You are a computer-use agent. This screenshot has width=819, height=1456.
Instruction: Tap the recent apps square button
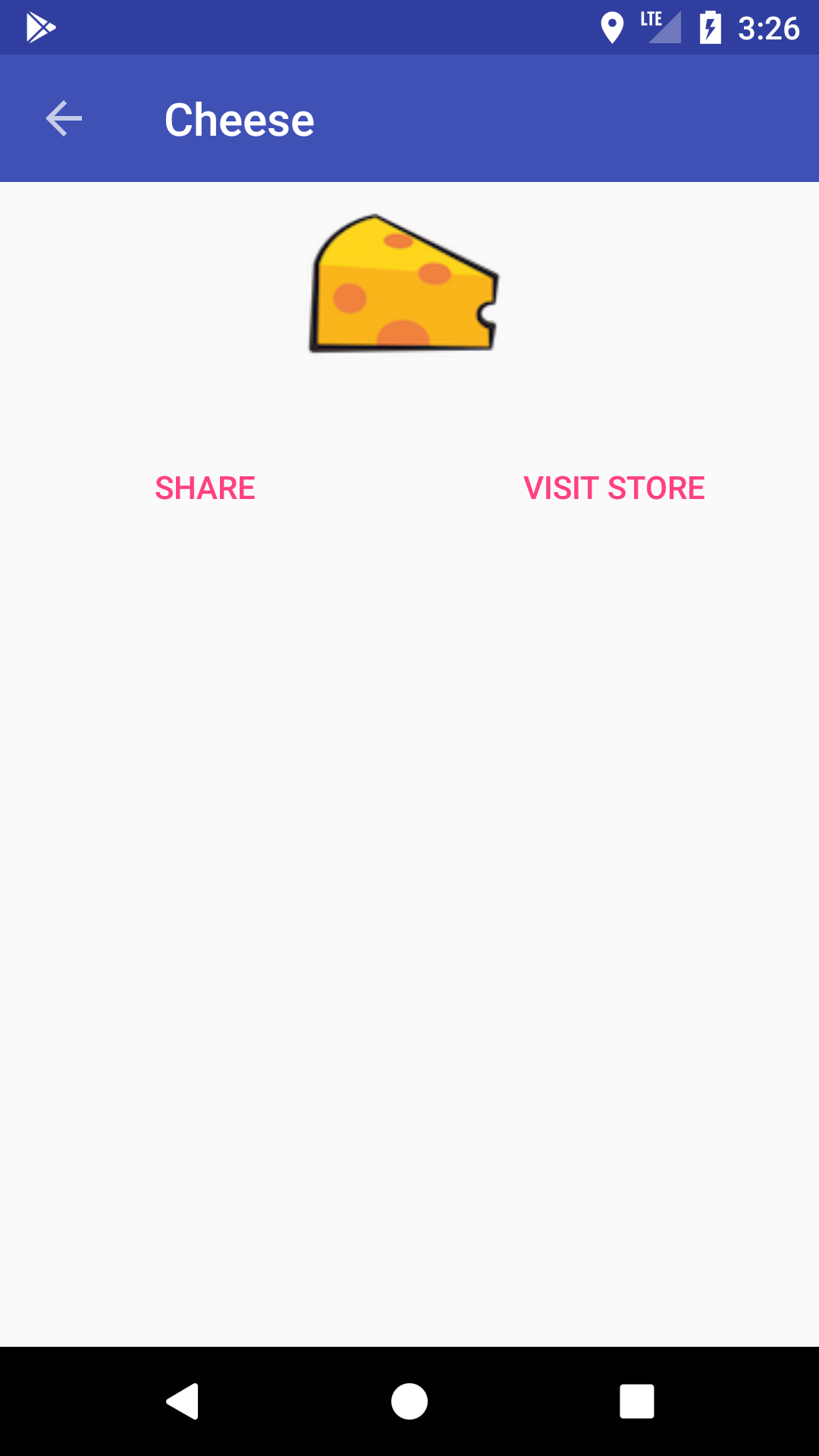tap(637, 1401)
